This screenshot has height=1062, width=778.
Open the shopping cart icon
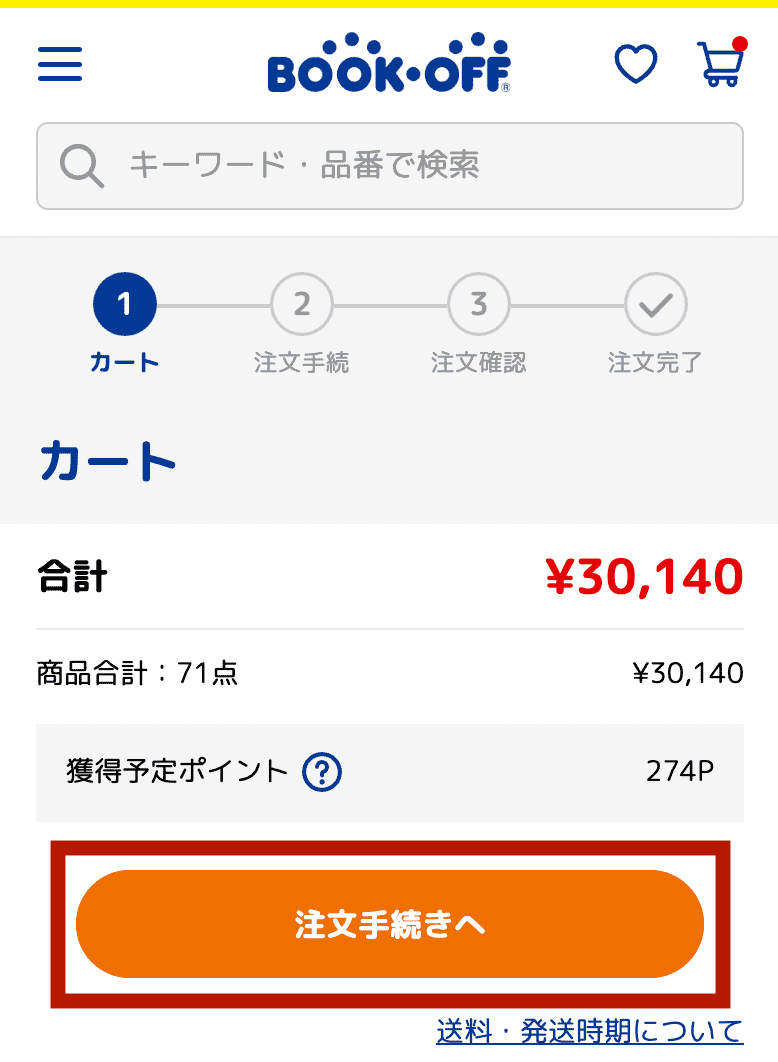pyautogui.click(x=720, y=64)
